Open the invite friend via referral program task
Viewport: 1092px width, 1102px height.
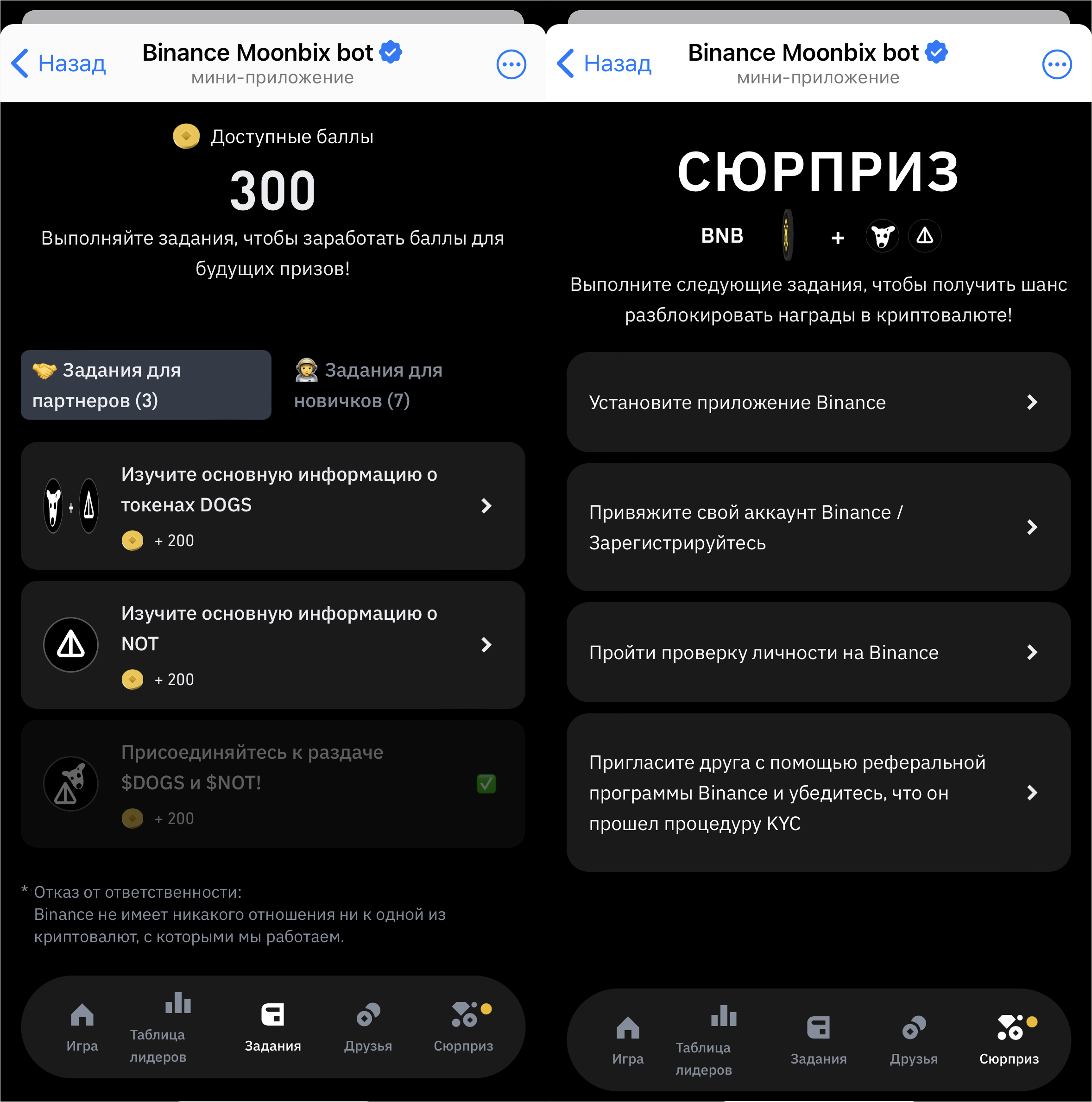tap(818, 793)
